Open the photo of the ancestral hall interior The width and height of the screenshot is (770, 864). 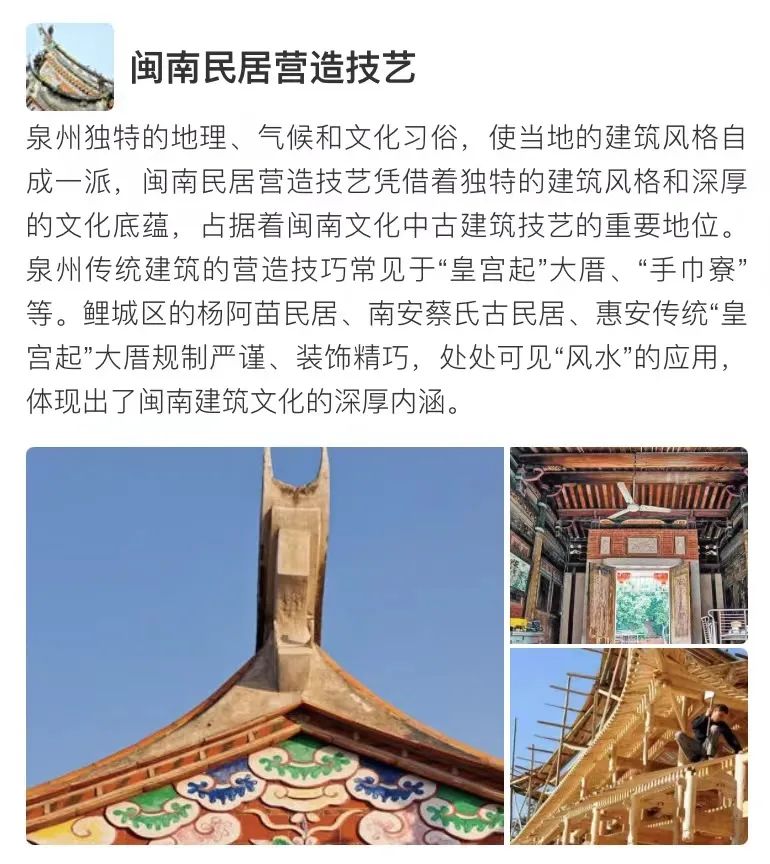(629, 544)
